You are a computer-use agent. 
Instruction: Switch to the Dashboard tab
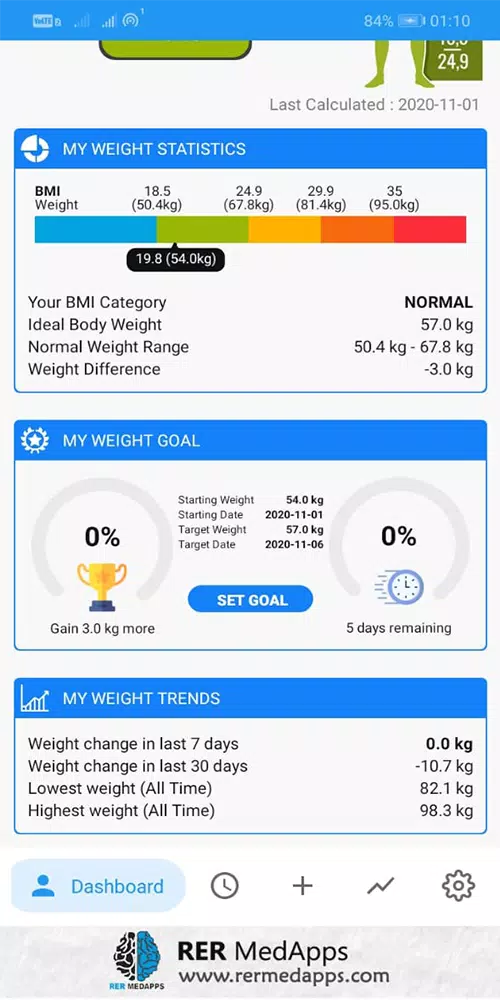[x=98, y=886]
